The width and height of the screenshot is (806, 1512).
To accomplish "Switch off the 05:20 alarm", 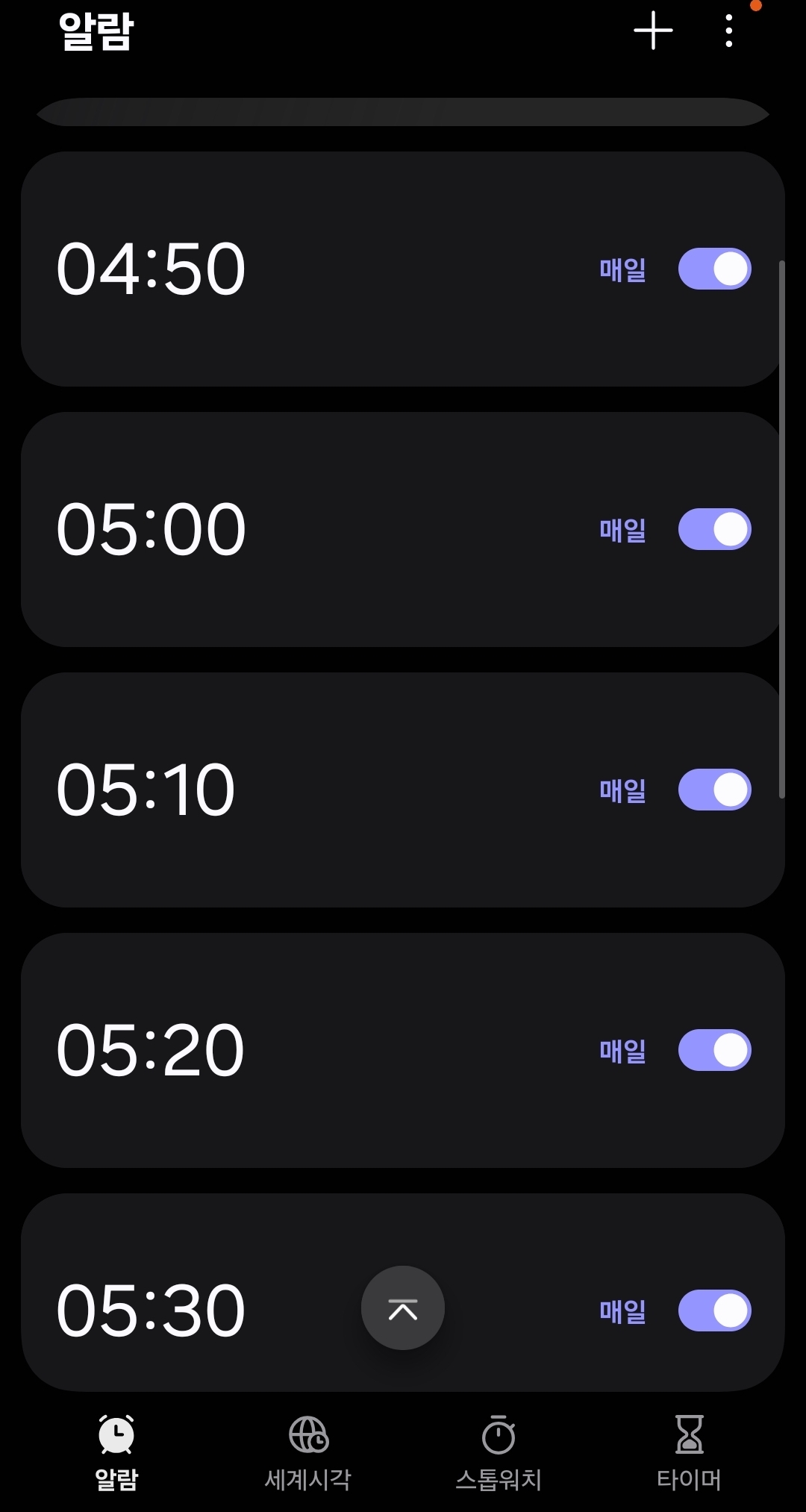I will [x=714, y=1050].
